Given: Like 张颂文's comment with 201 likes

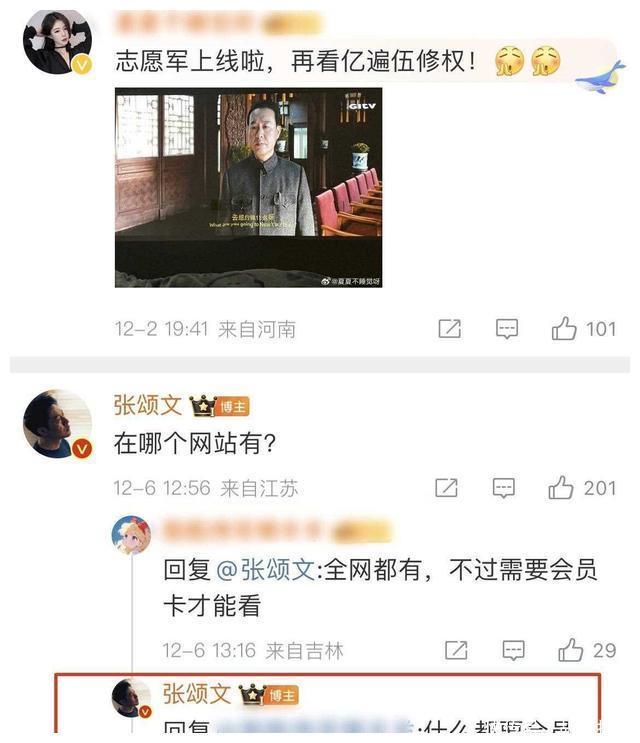Looking at the screenshot, I should [x=561, y=488].
